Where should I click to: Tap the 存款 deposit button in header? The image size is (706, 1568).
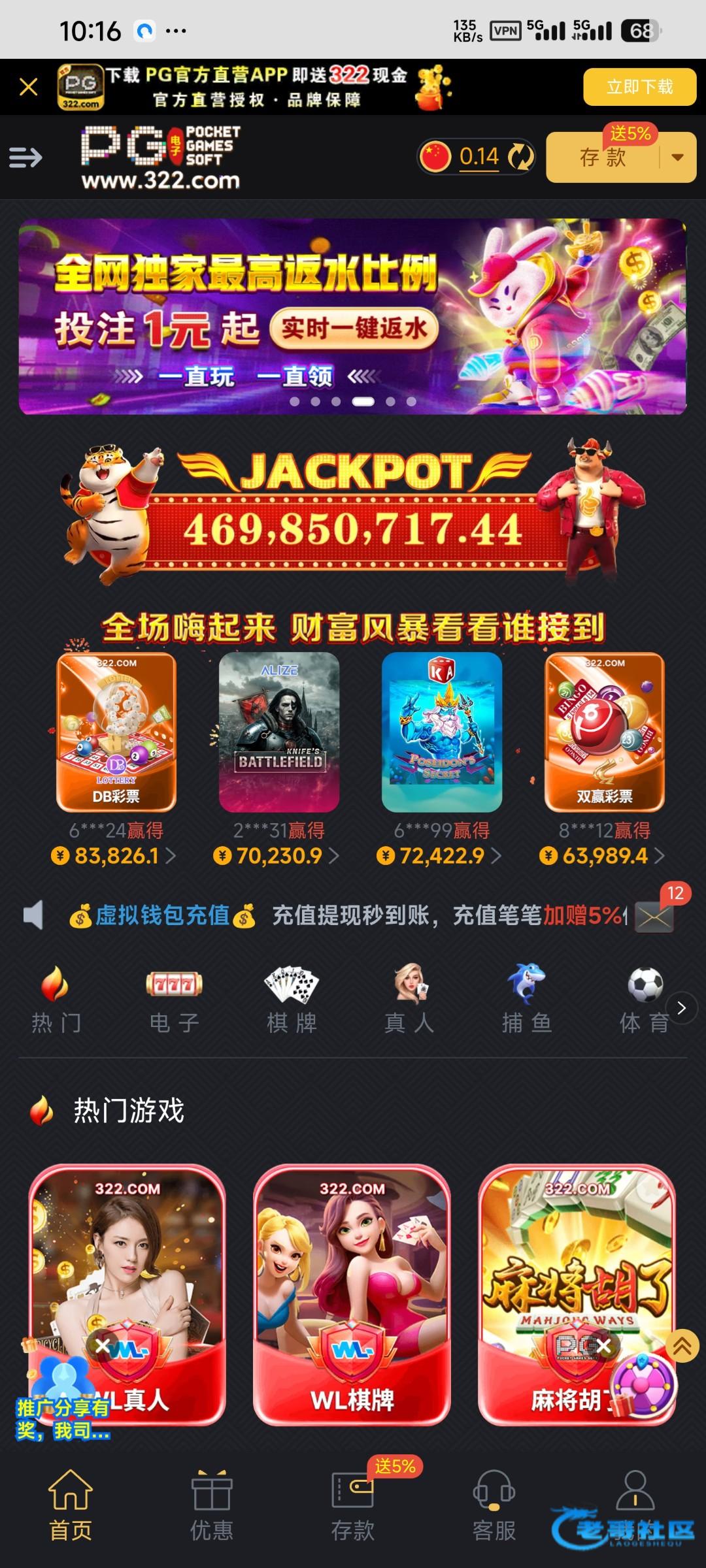[602, 157]
